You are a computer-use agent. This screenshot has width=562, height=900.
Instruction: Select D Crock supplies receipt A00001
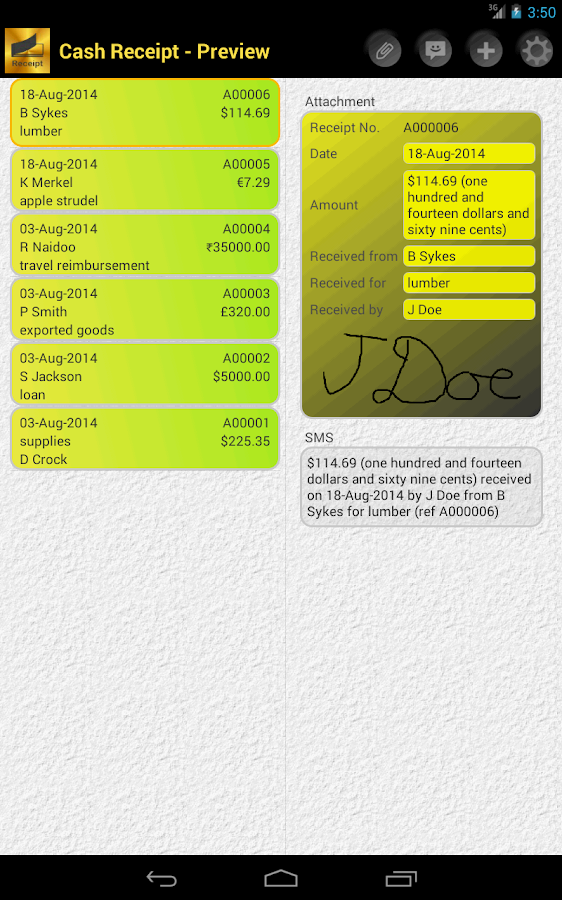(x=145, y=440)
